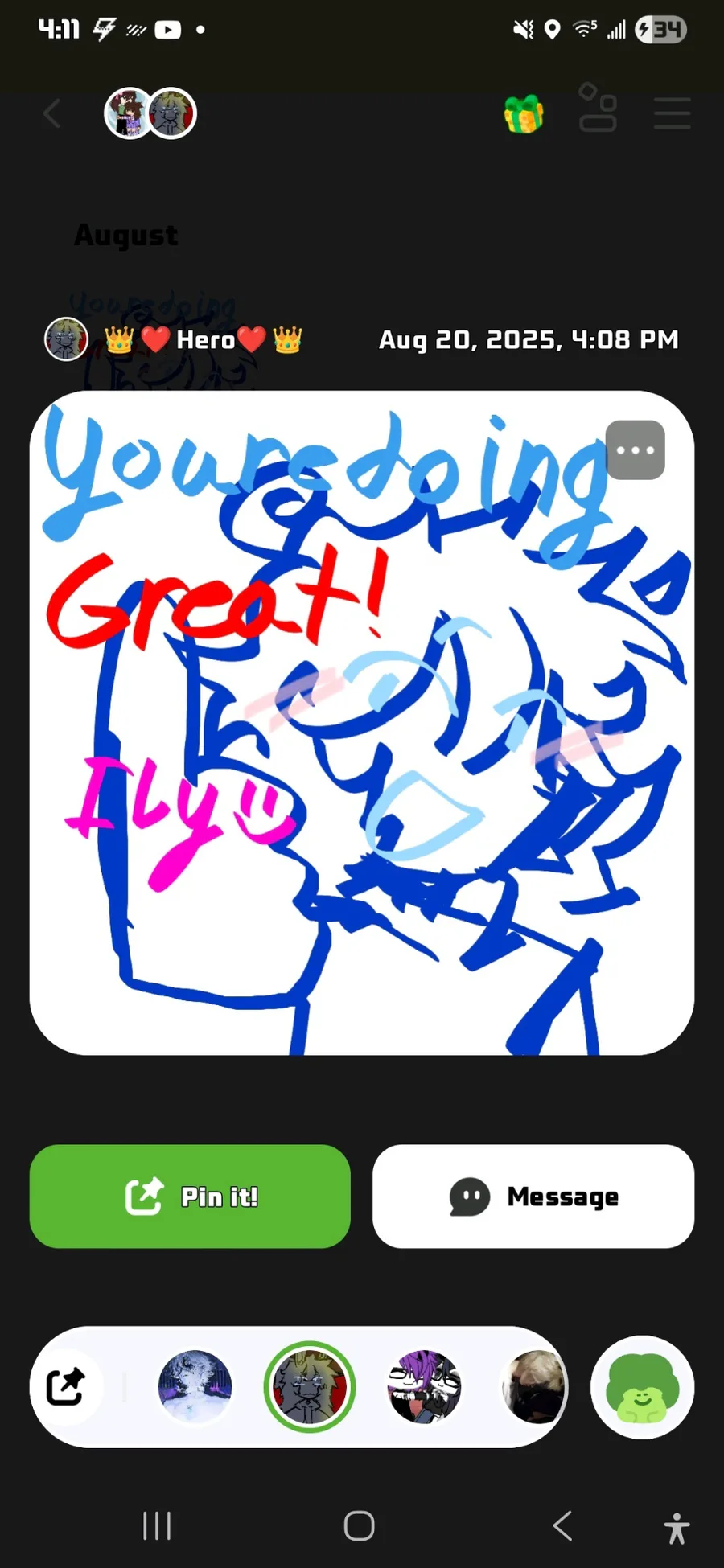The width and height of the screenshot is (724, 1568).
Task: Go back using the top-left arrow
Action: click(52, 114)
